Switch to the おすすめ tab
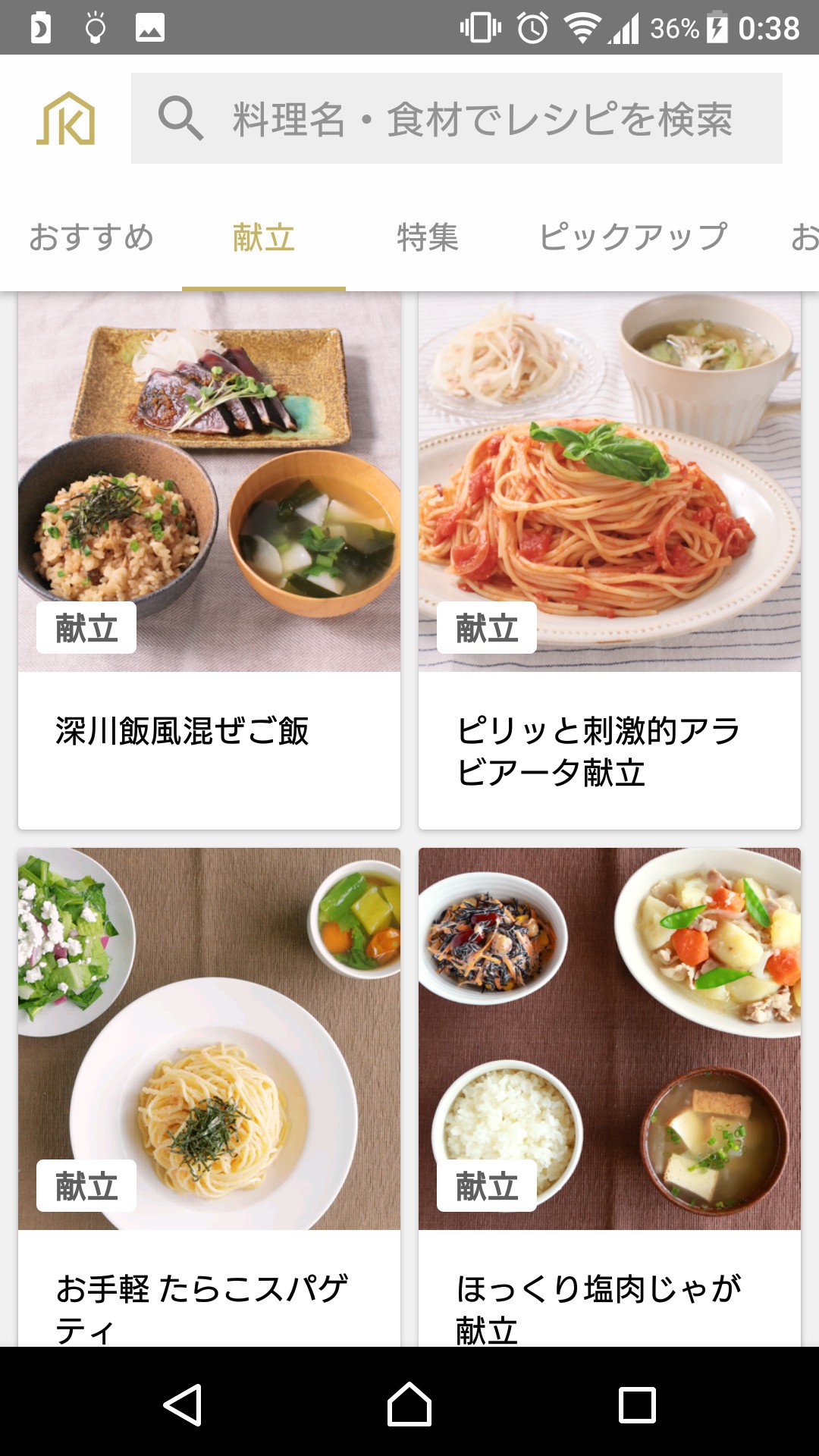Screen dimensions: 819x1456 point(91,237)
